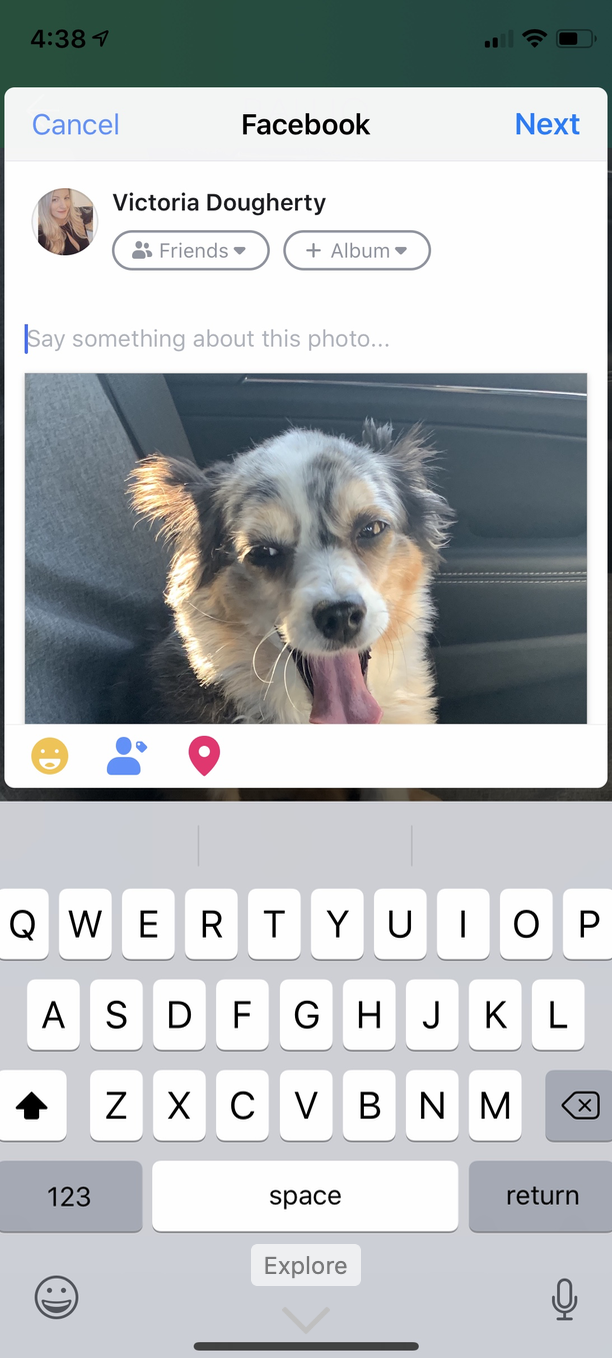
Task: Tag people with the blue person icon
Action: pyautogui.click(x=126, y=757)
